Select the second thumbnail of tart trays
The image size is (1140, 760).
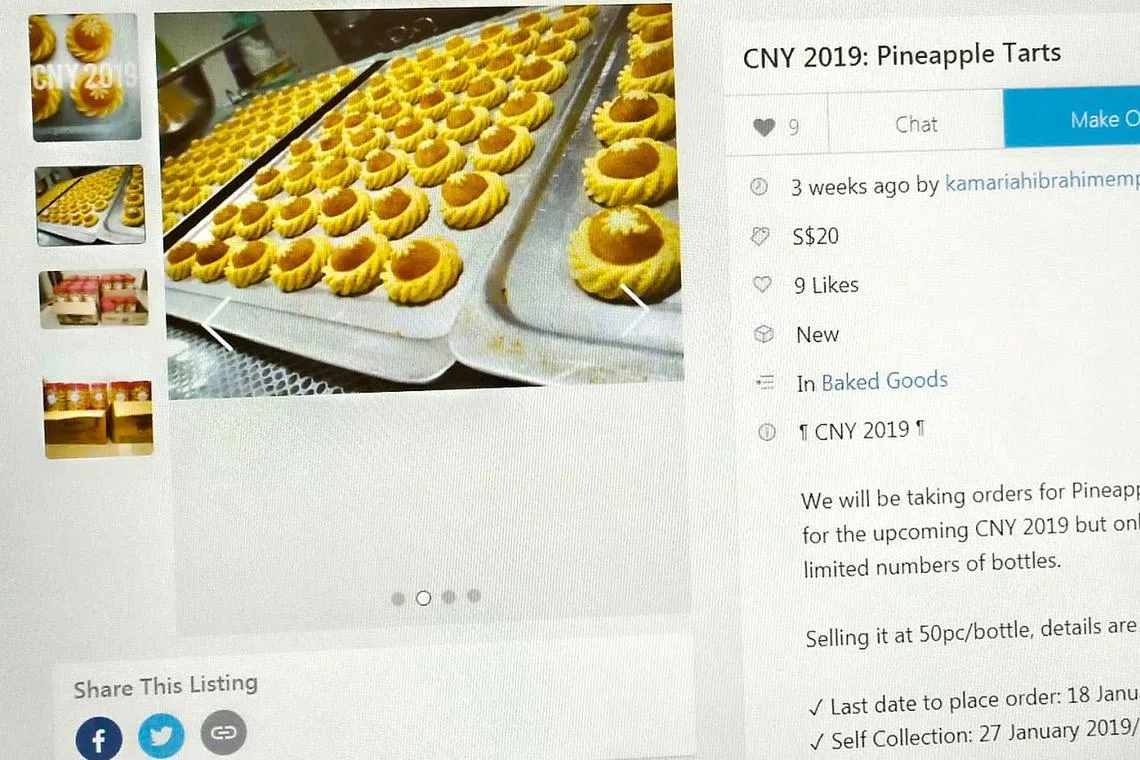pos(90,205)
